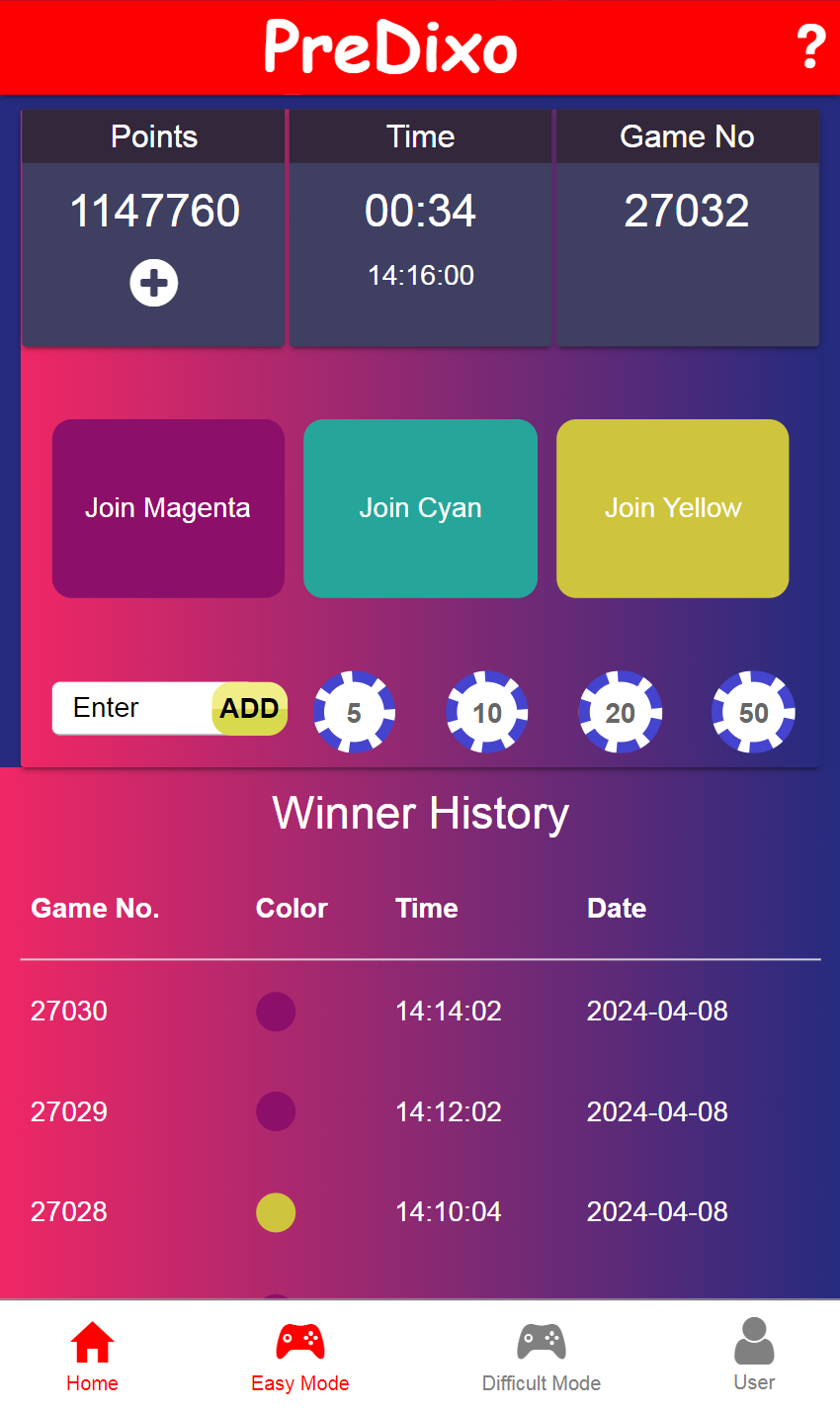Tap the ADD button

pyautogui.click(x=250, y=708)
